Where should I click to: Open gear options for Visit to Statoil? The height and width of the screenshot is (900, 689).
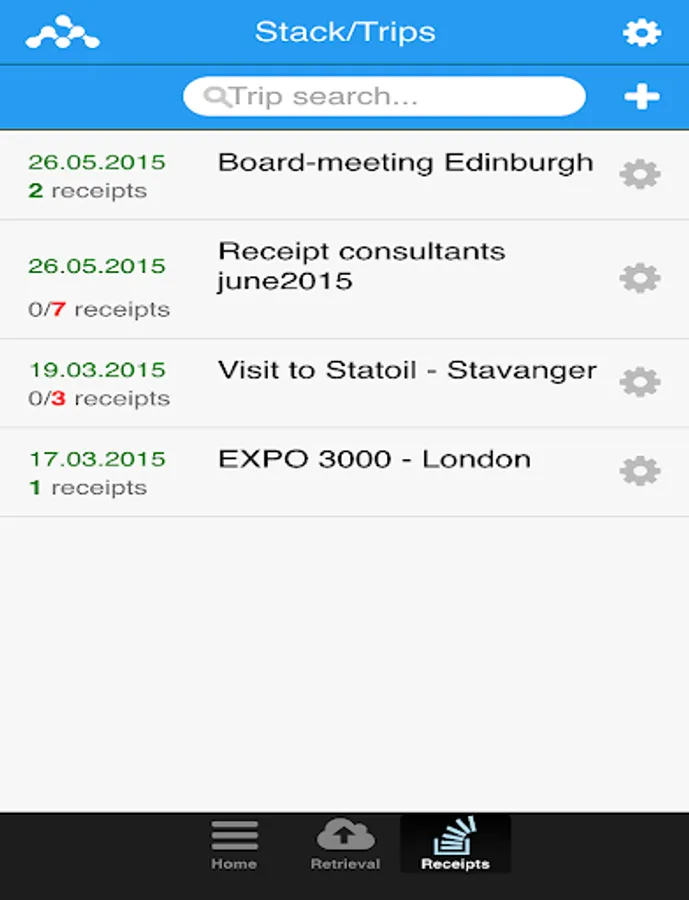[640, 382]
